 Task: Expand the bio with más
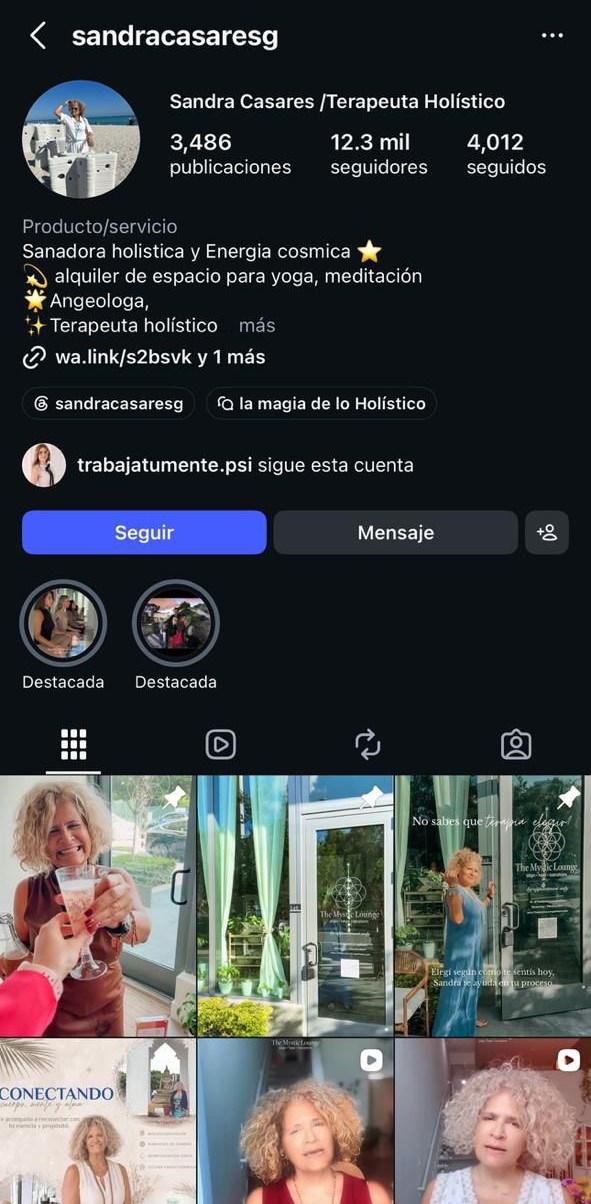pos(257,325)
